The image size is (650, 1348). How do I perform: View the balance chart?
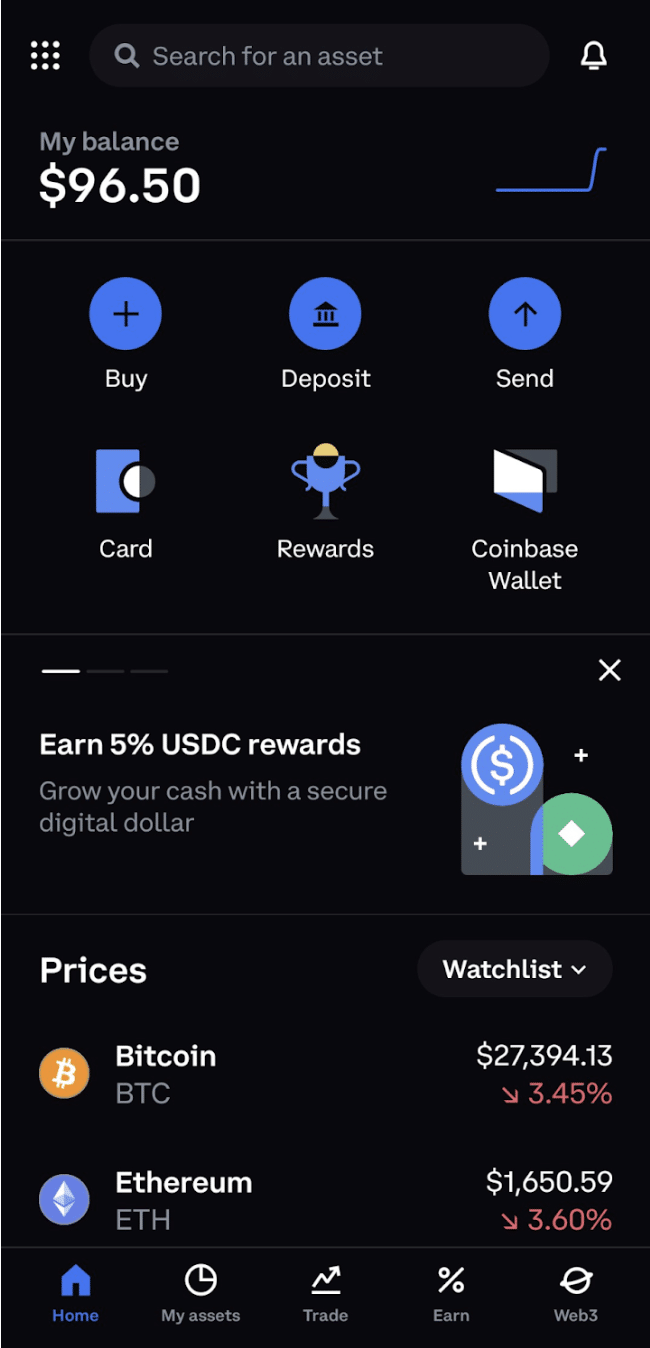pos(551,169)
